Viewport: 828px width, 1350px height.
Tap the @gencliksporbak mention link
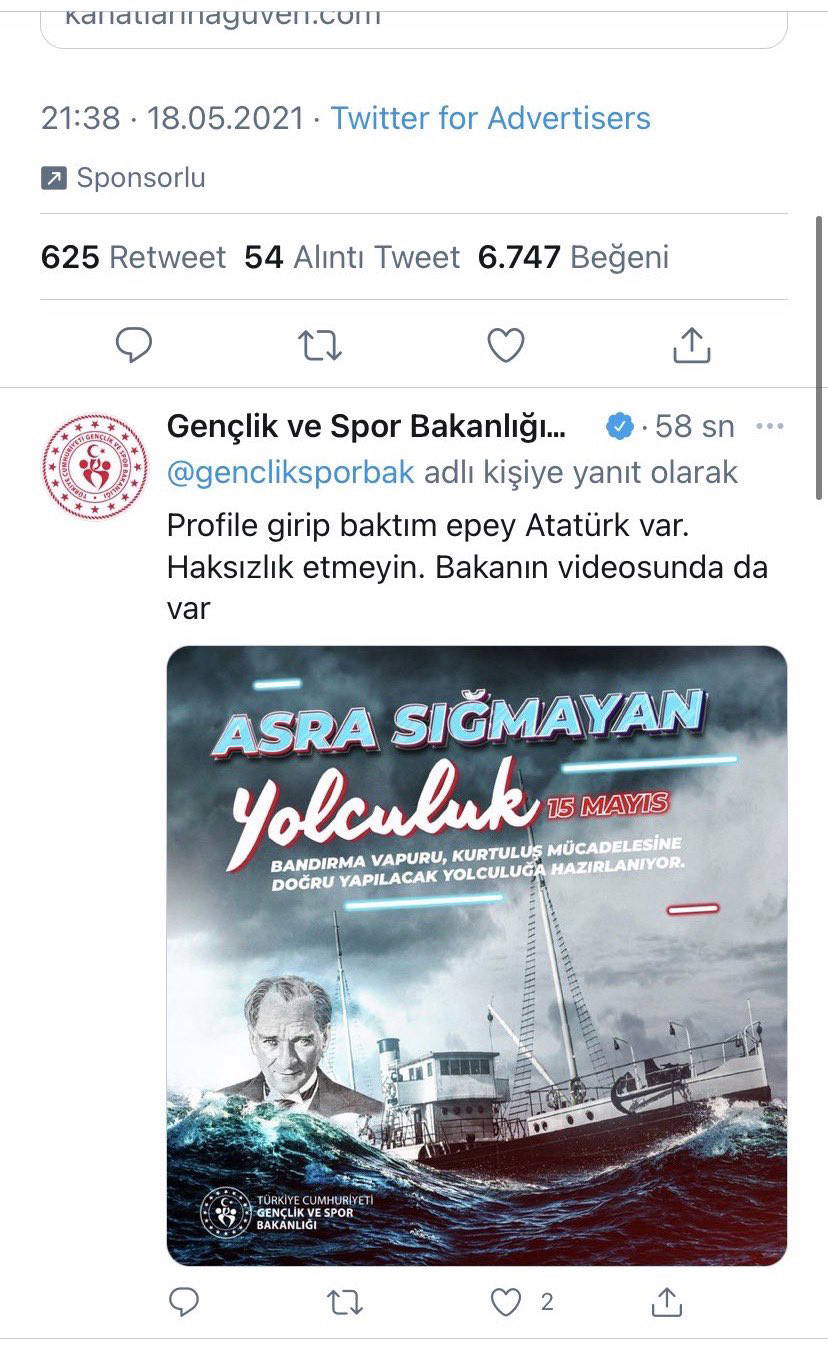[x=290, y=472]
